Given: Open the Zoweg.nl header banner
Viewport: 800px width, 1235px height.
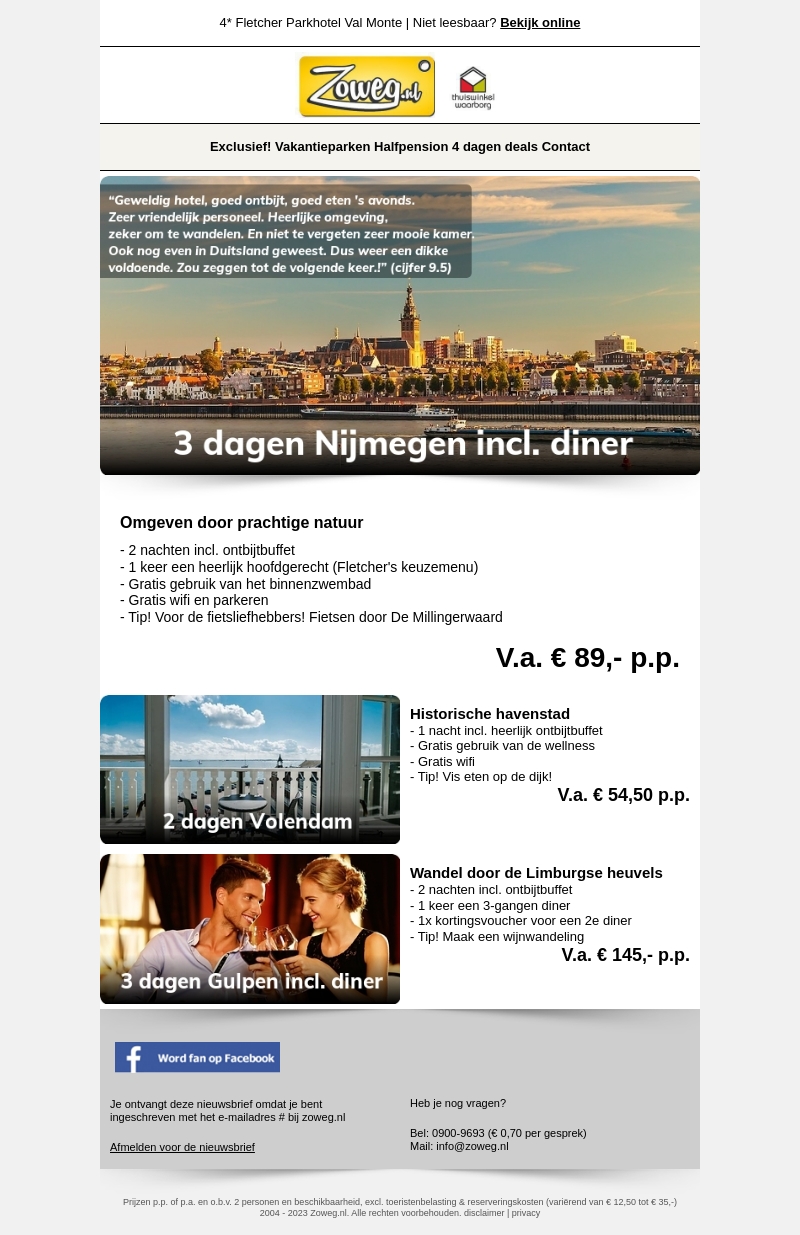Looking at the screenshot, I should point(367,87).
